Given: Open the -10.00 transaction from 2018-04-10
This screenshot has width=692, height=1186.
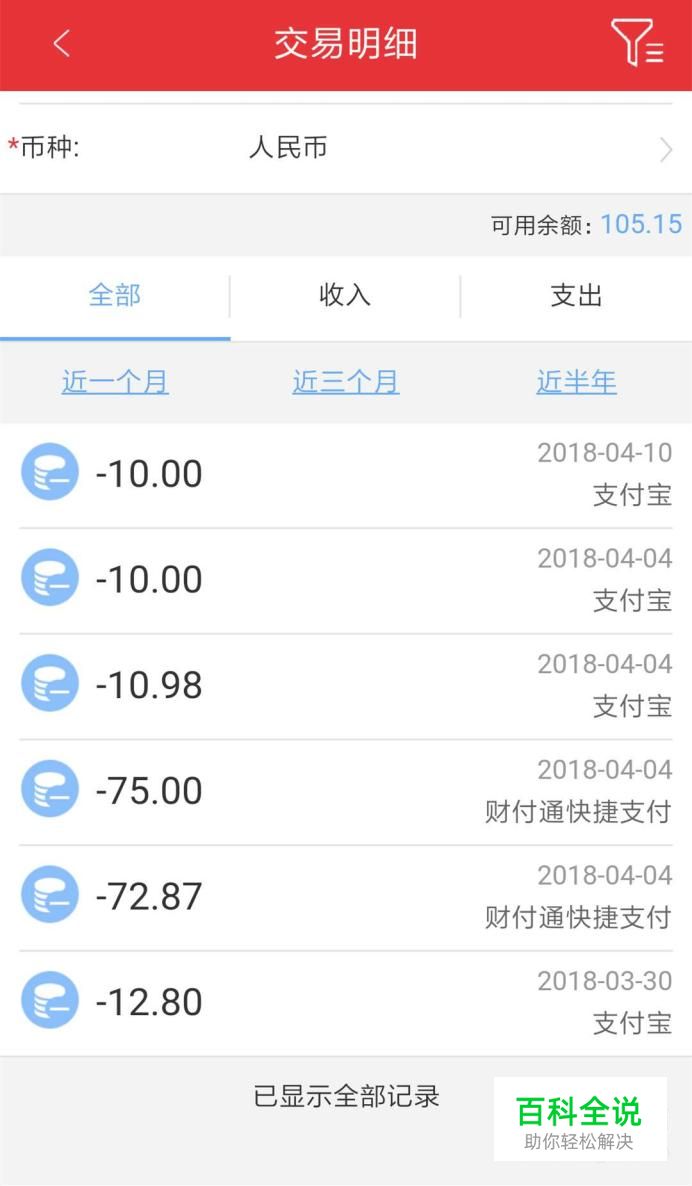Looking at the screenshot, I should [346, 475].
